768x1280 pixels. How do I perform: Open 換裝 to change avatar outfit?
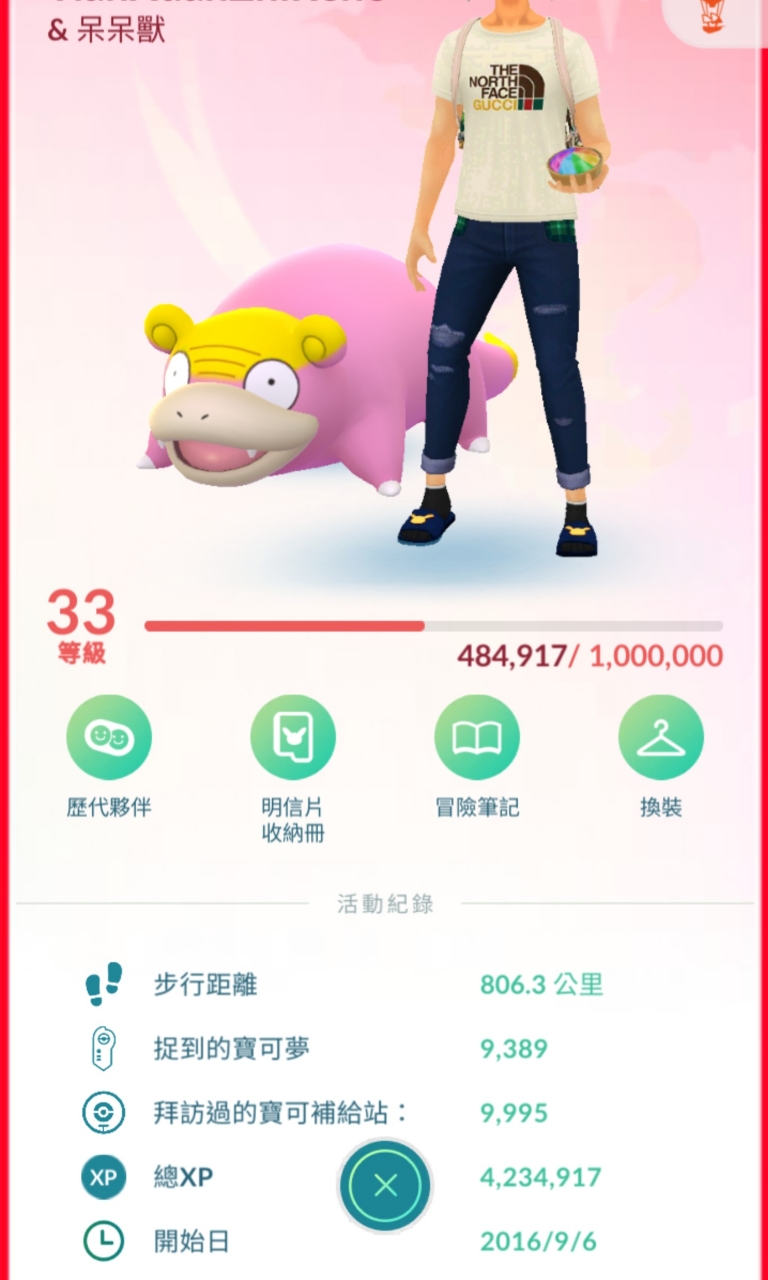point(661,738)
